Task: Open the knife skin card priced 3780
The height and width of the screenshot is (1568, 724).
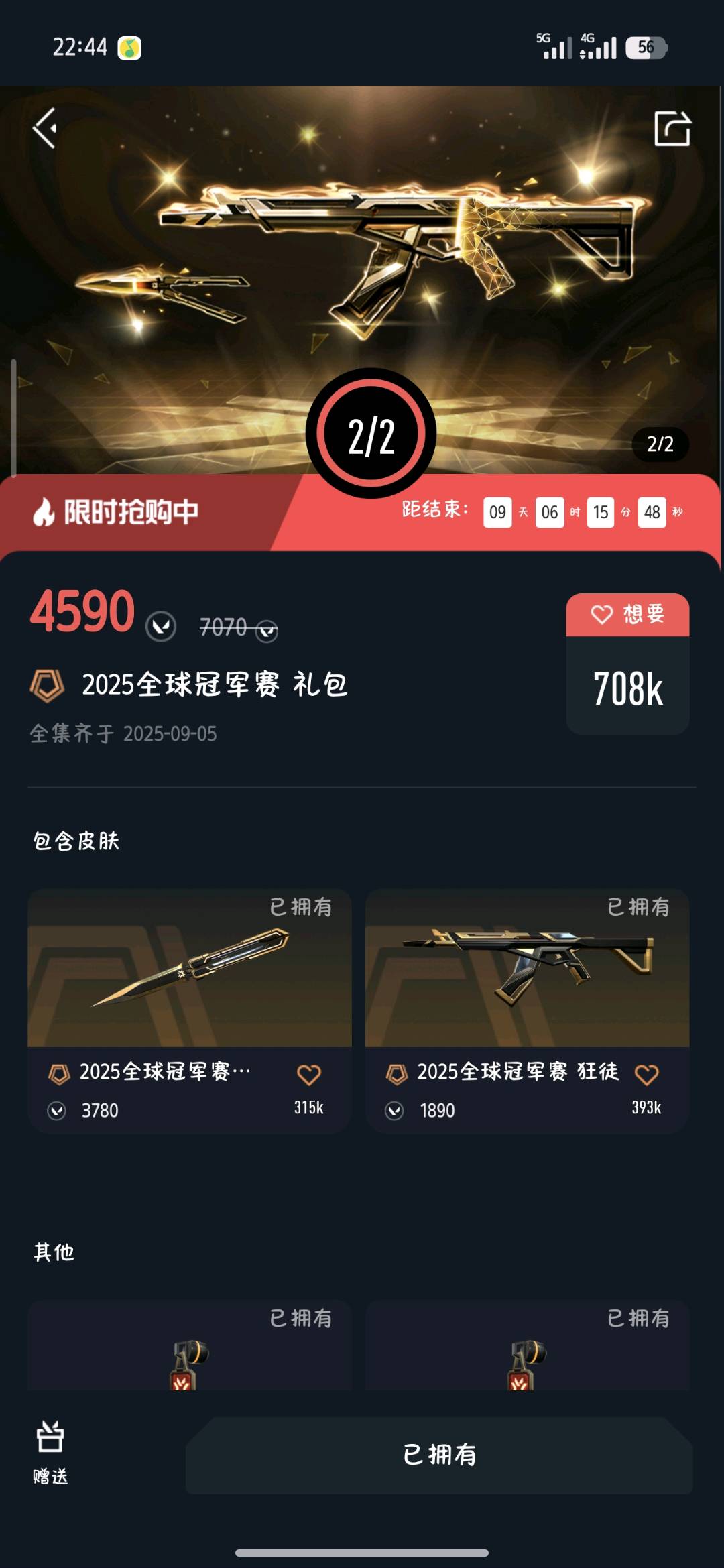Action: click(190, 1011)
